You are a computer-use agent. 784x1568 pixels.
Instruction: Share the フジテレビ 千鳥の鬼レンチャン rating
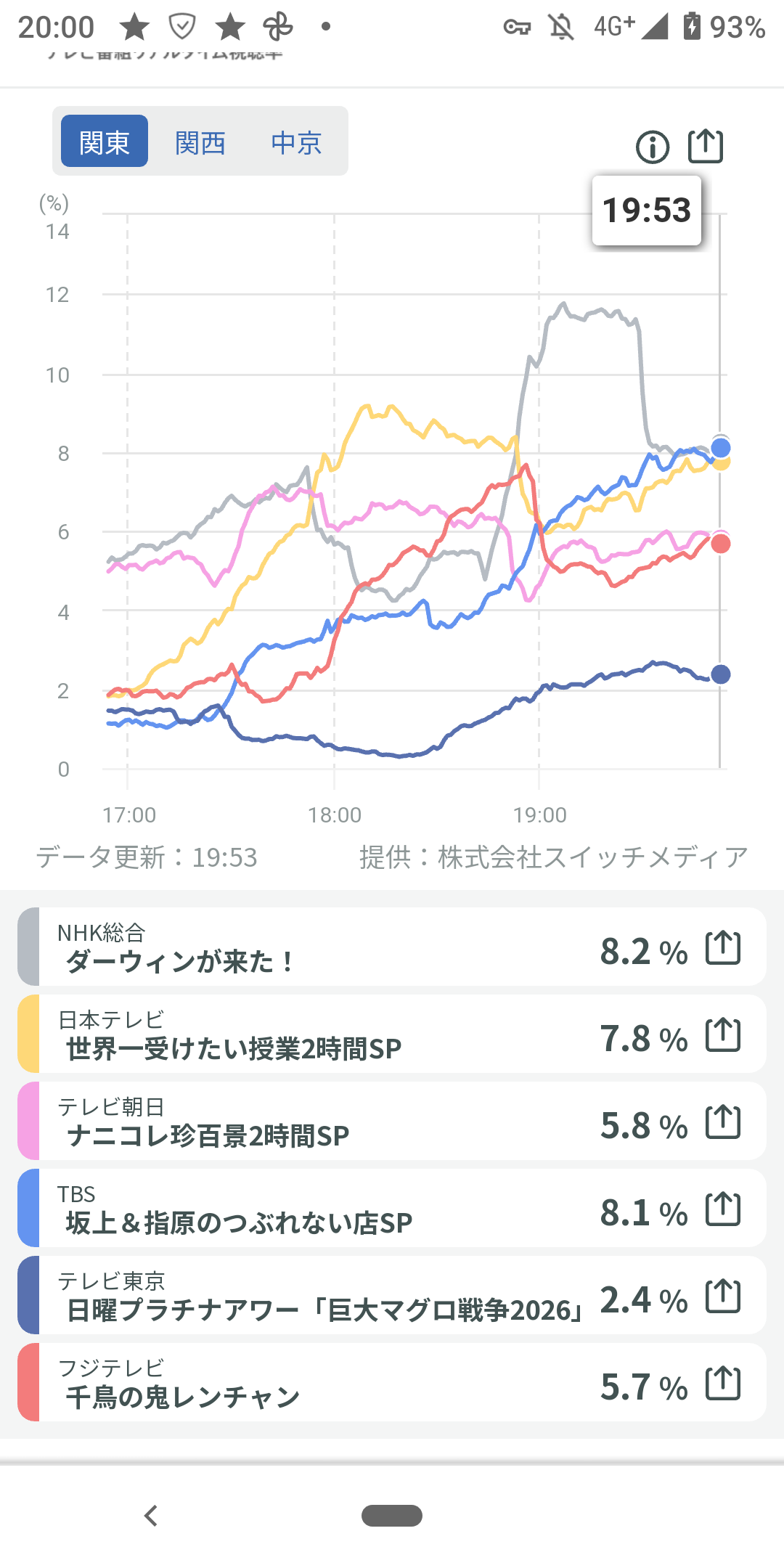(723, 1384)
